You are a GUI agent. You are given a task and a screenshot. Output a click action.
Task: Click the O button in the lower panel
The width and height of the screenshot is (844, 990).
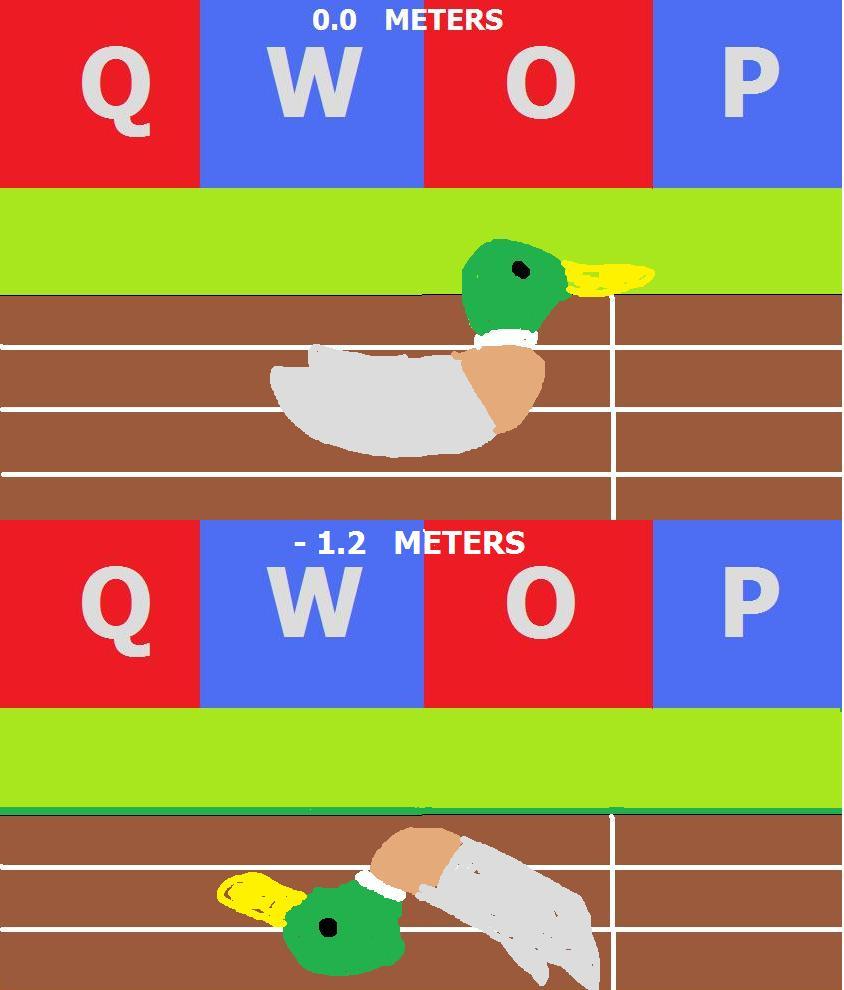point(535,610)
